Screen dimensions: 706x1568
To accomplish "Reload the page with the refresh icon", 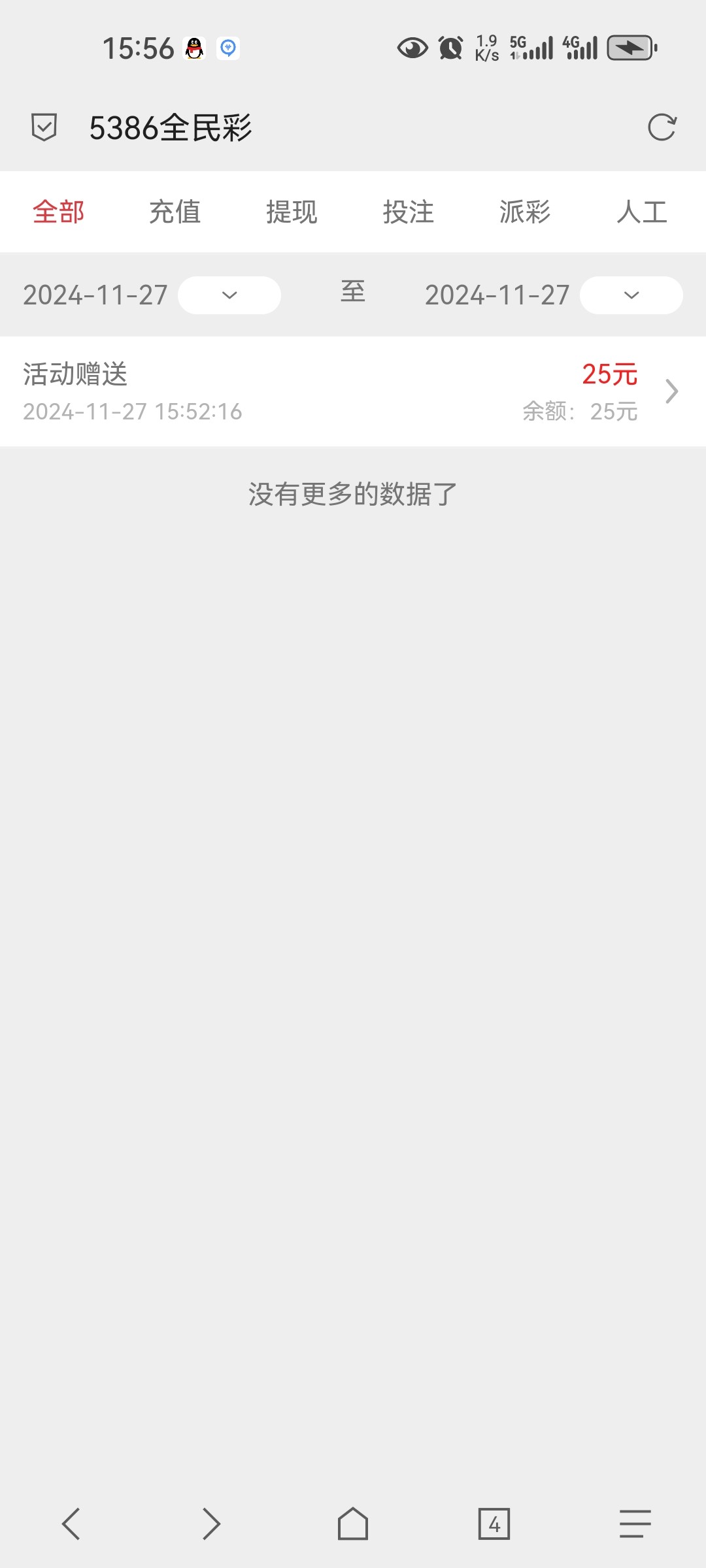I will click(662, 127).
